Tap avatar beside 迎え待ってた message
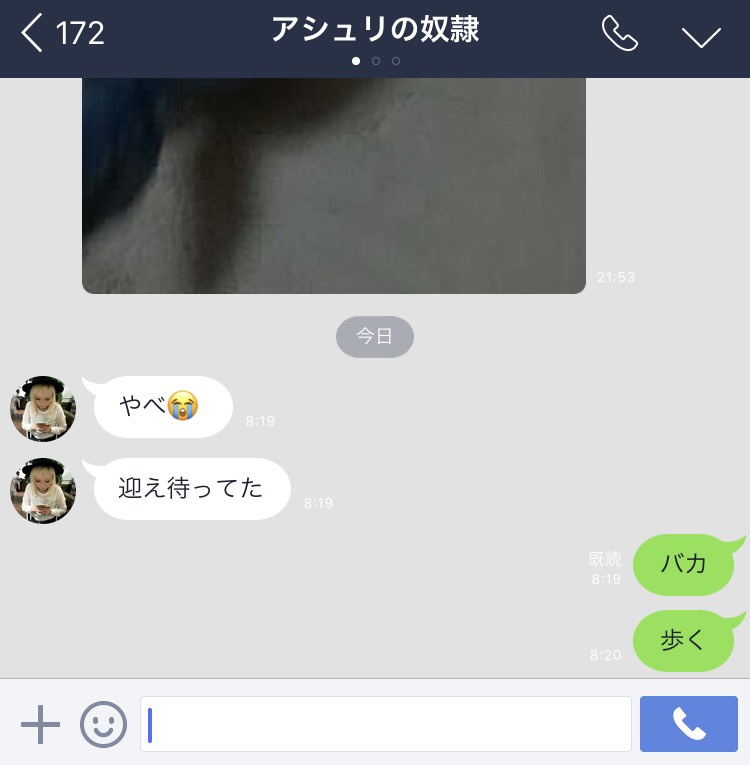The height and width of the screenshot is (765, 750). (43, 491)
